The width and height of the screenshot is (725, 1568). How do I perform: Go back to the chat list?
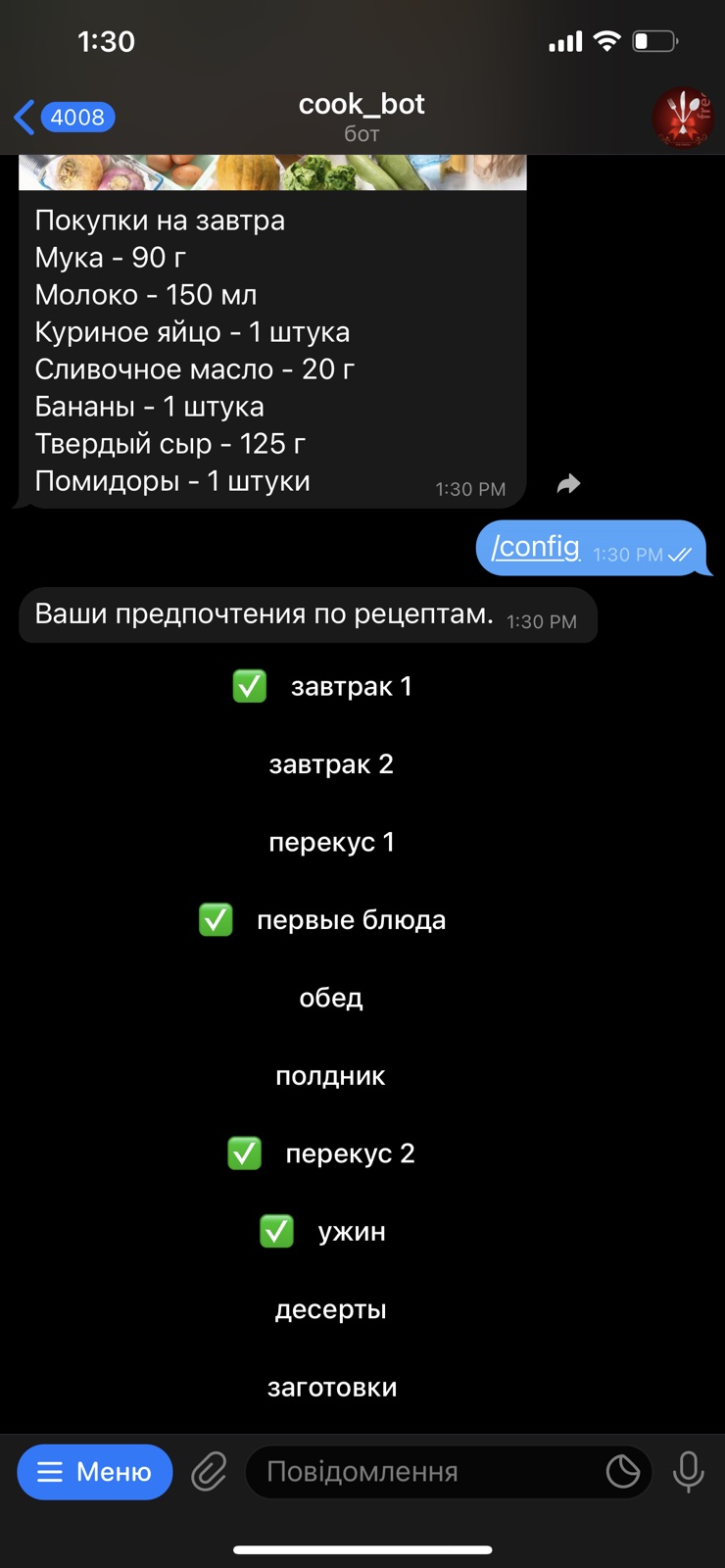pos(61,118)
